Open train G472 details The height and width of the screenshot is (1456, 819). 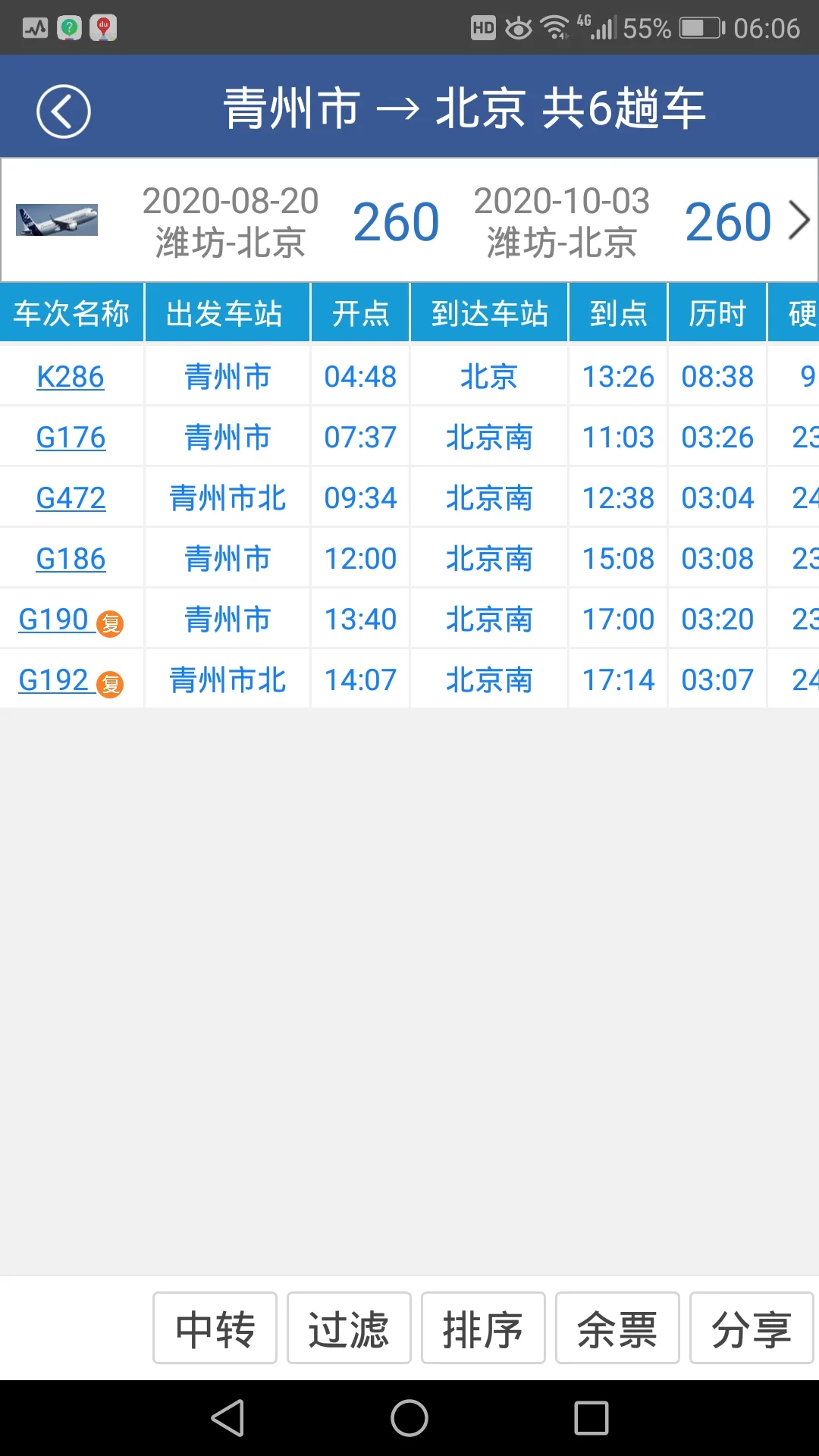click(71, 497)
